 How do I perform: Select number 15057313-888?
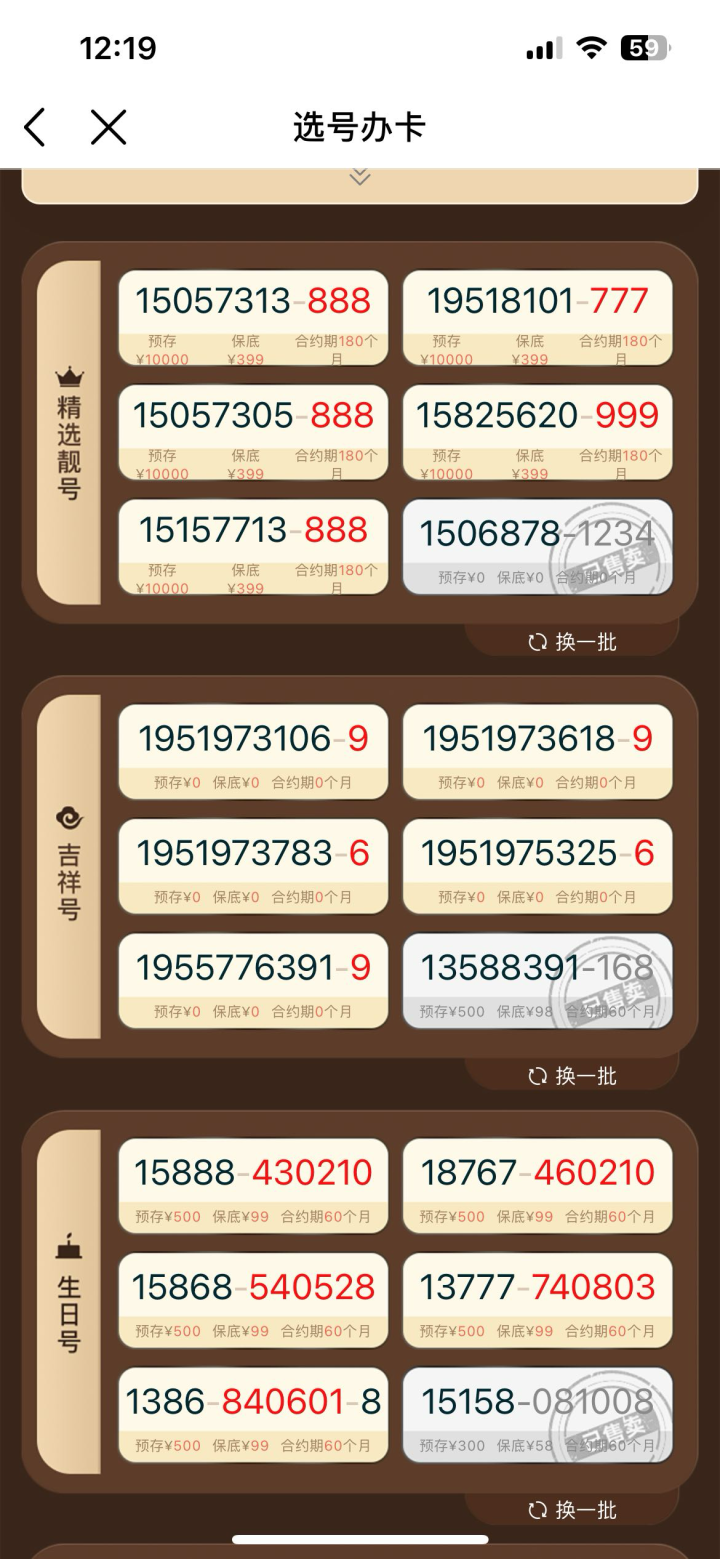click(253, 317)
